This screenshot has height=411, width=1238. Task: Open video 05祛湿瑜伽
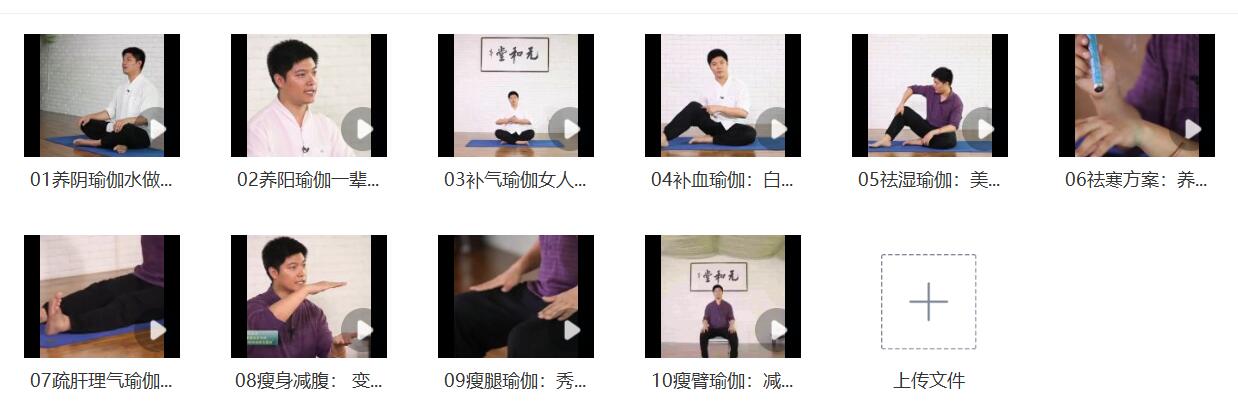(x=929, y=96)
